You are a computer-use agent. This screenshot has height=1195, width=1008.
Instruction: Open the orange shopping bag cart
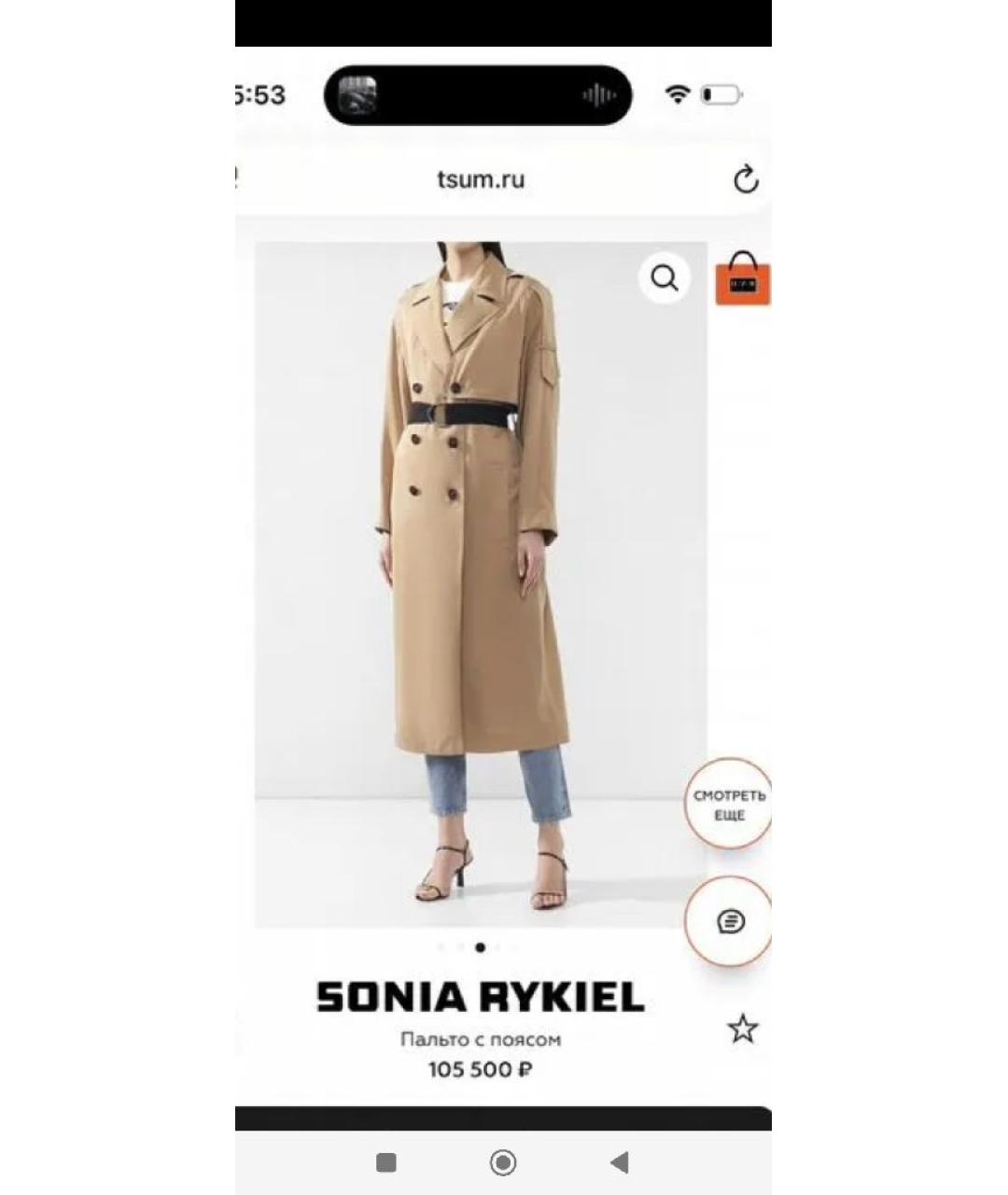point(742,280)
